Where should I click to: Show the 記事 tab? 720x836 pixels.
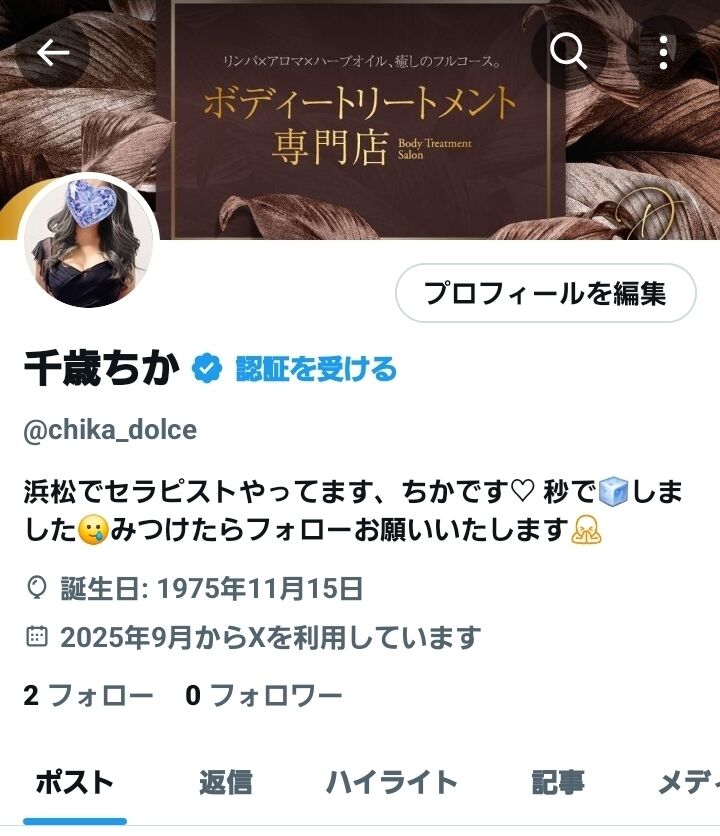[557, 782]
